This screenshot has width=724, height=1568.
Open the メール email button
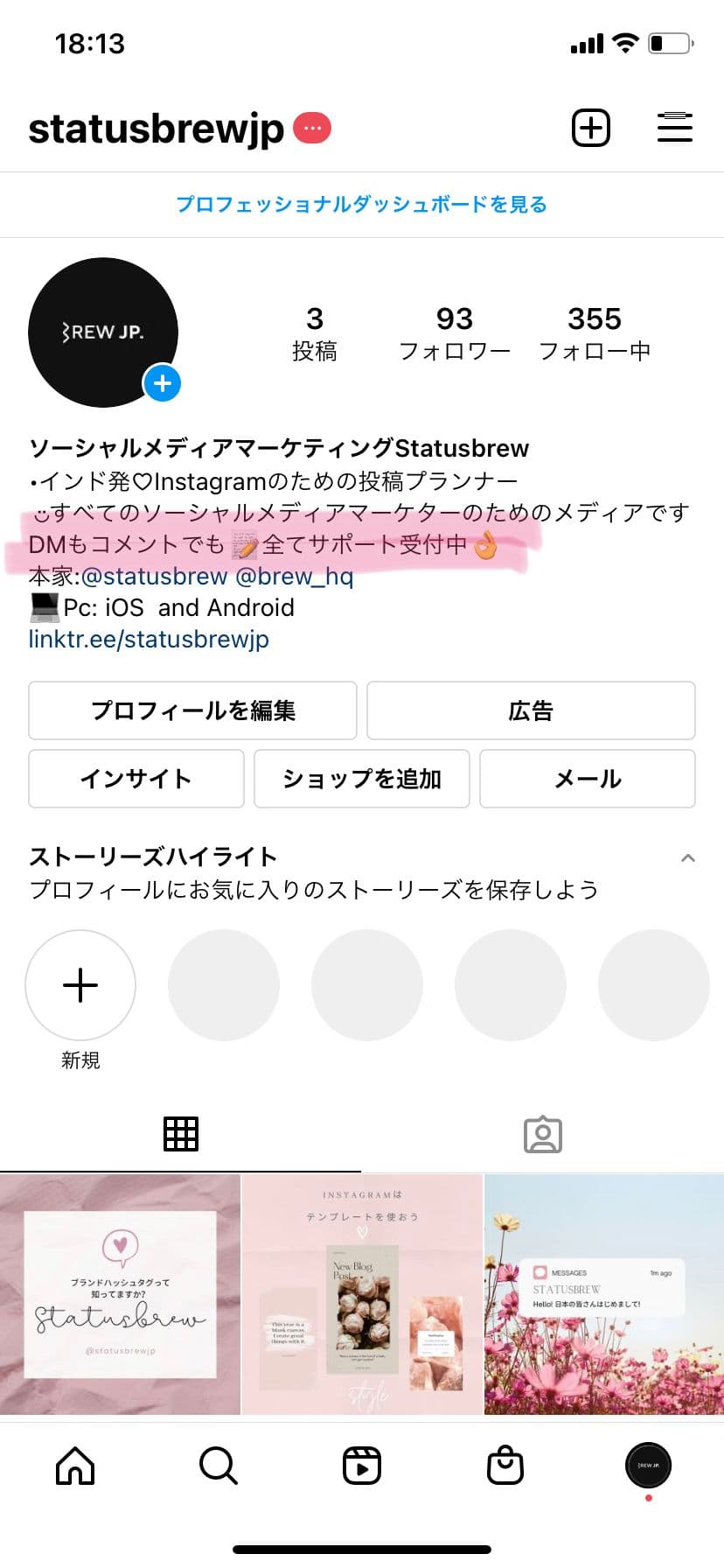[x=587, y=779]
